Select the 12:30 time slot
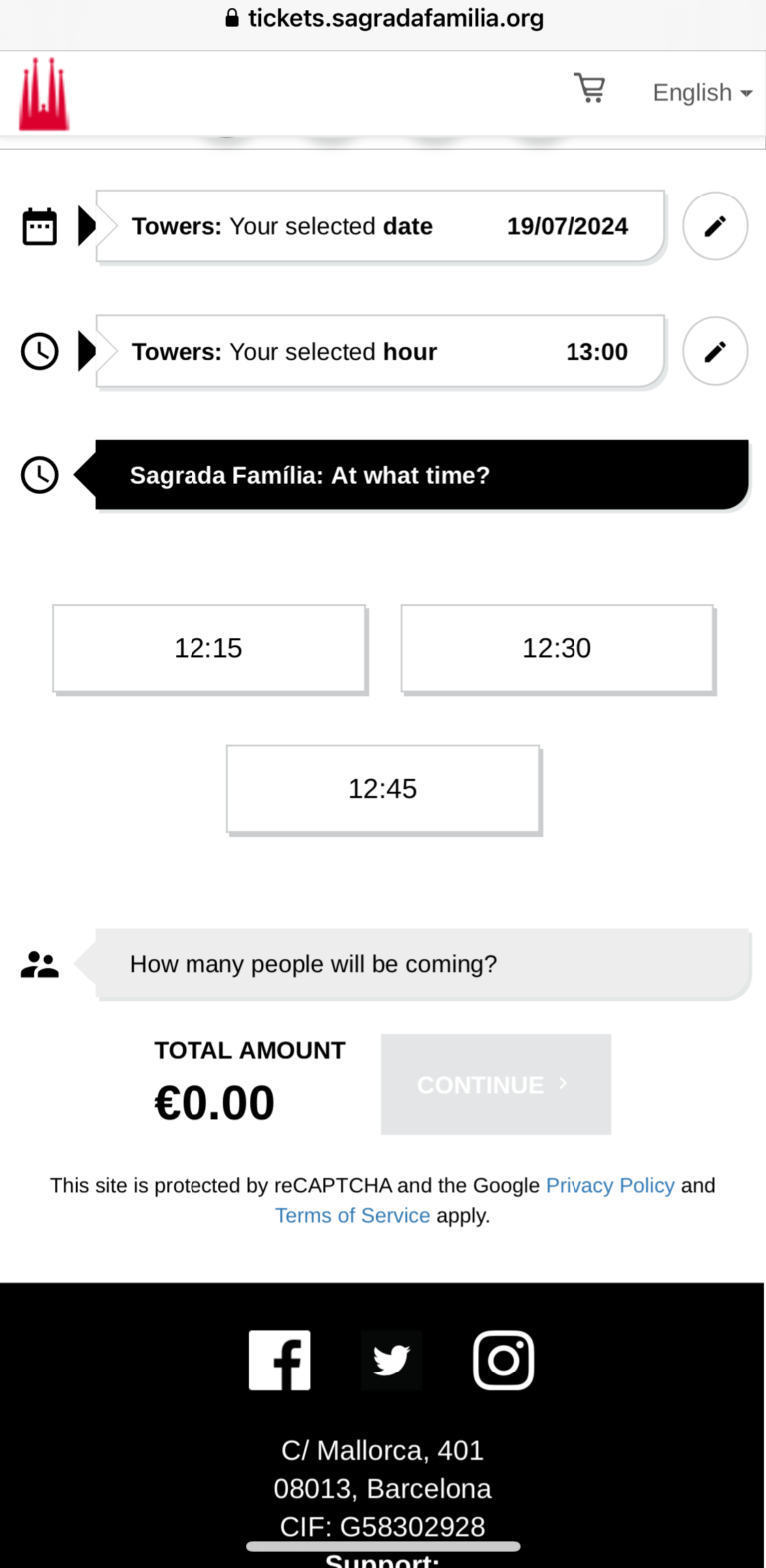The width and height of the screenshot is (766, 1568). click(557, 648)
